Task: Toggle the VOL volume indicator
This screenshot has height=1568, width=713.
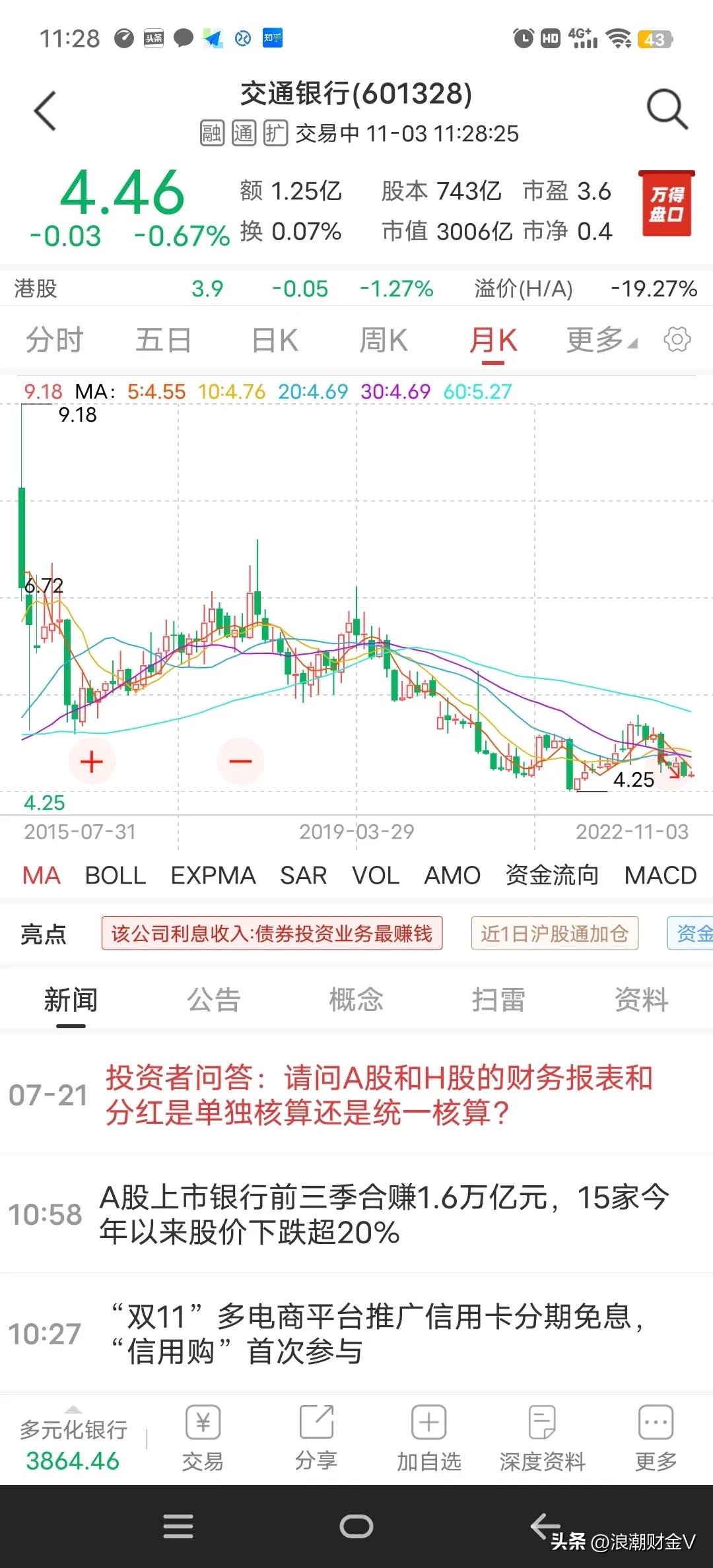Action: point(376,875)
